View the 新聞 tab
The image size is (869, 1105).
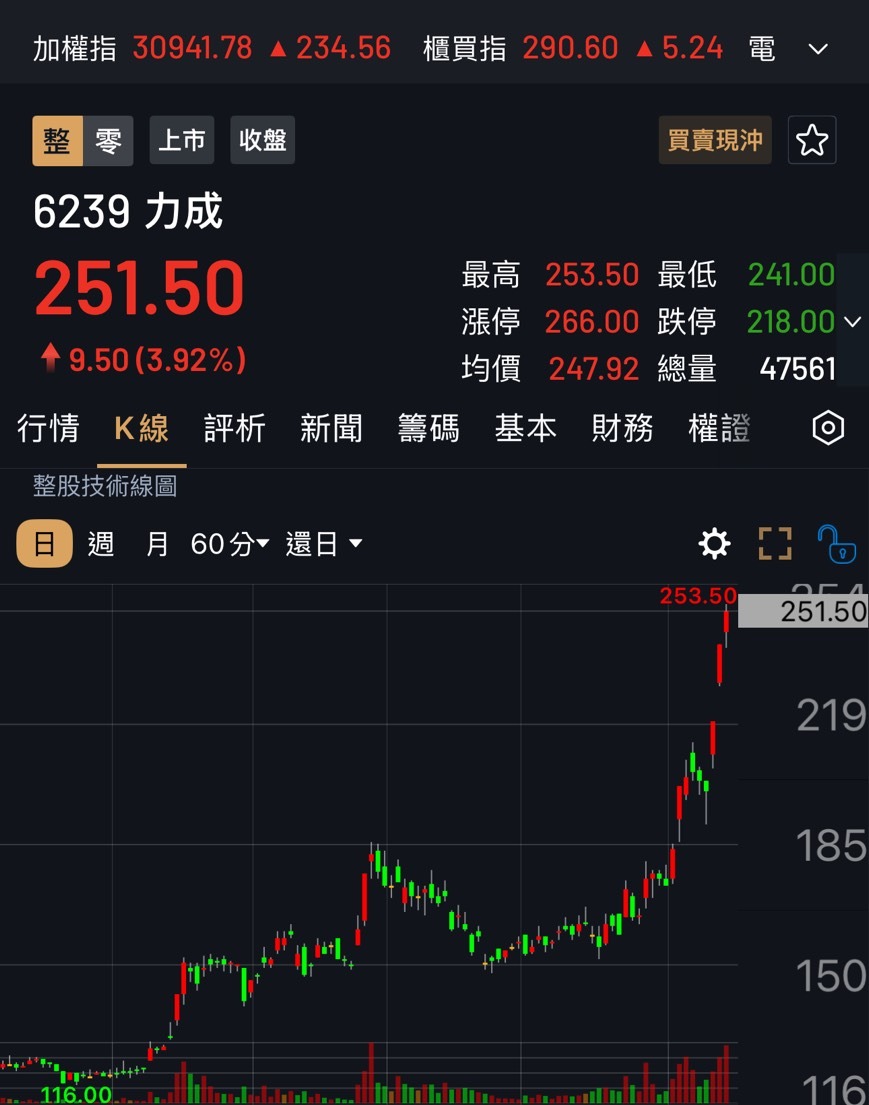(x=331, y=429)
